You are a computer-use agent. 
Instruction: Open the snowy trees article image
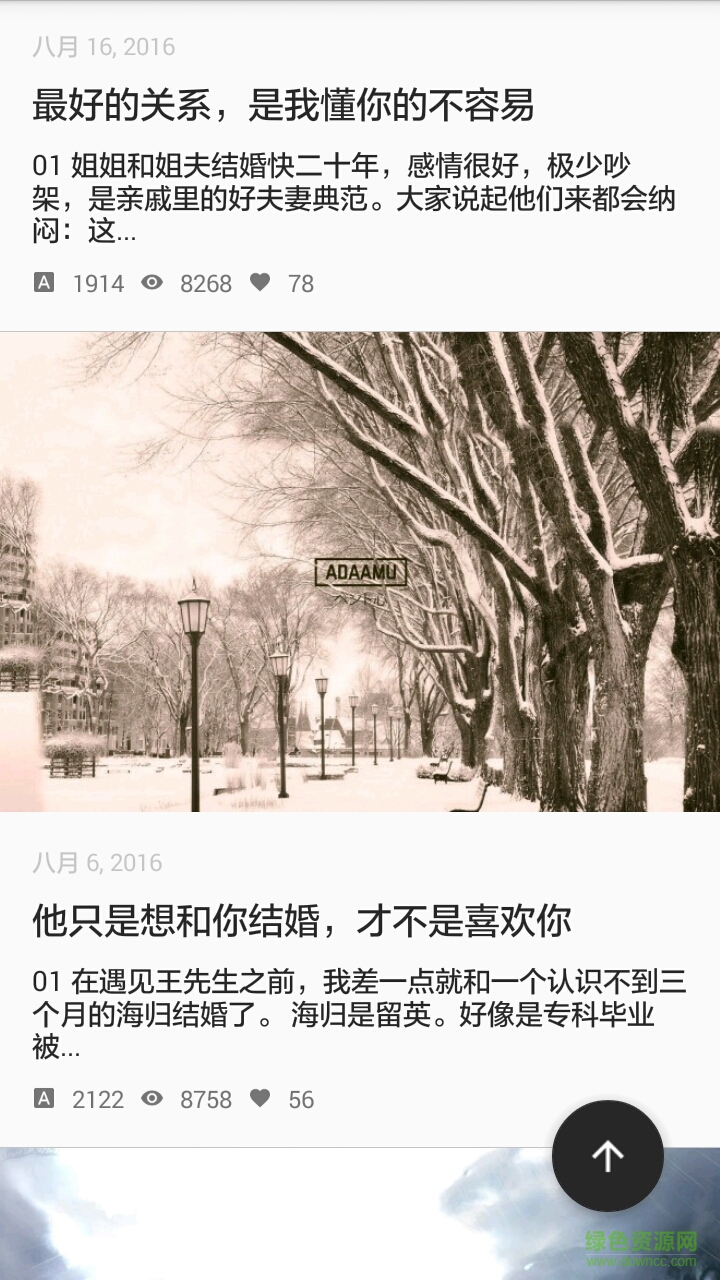[x=360, y=571]
